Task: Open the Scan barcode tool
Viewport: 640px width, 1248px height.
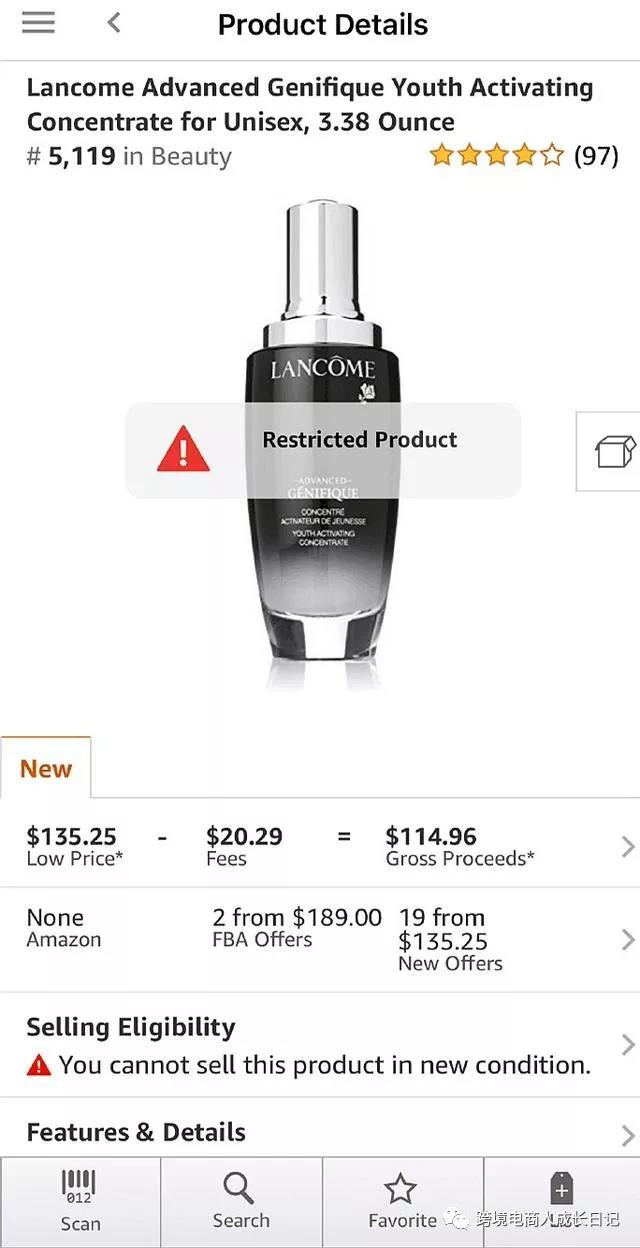Action: 80,1202
